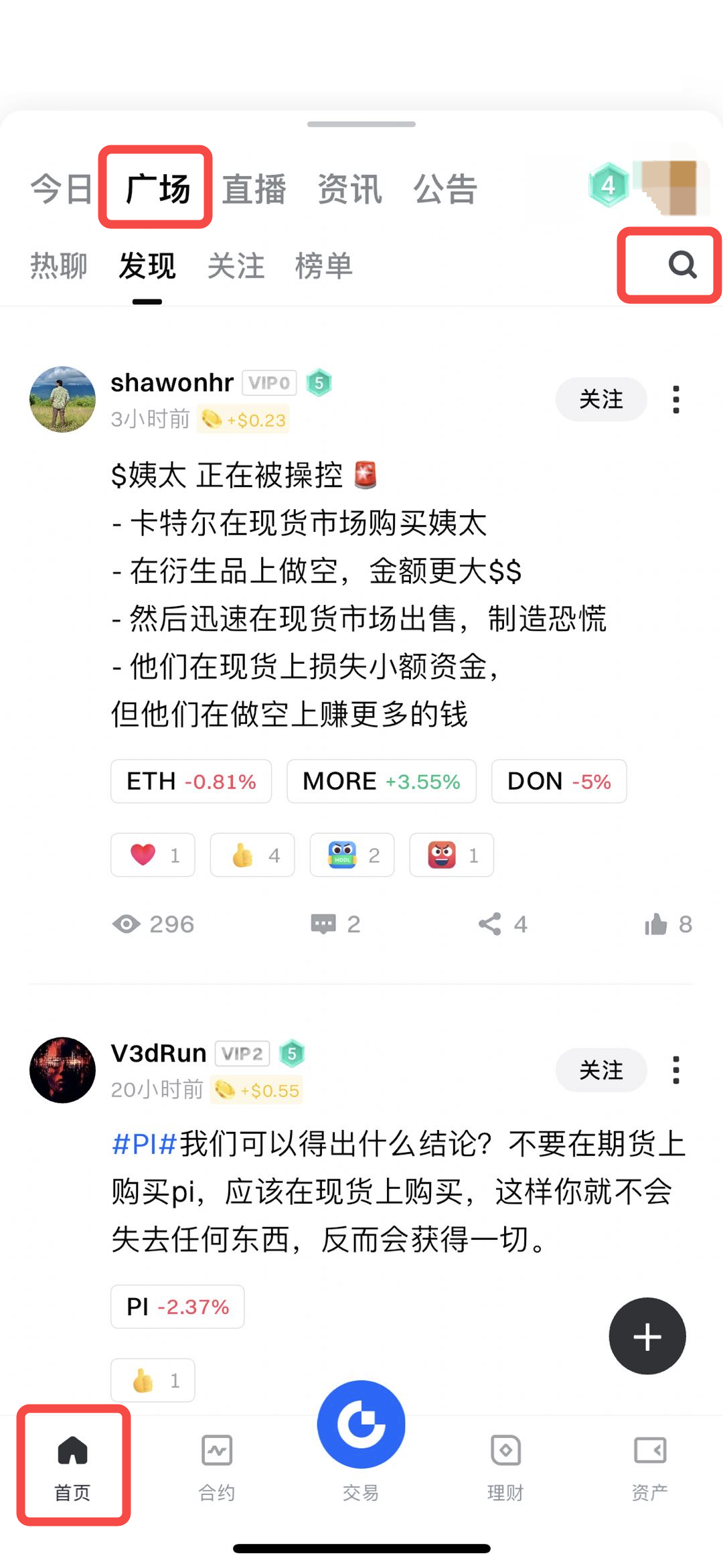The image size is (723, 1568).
Task: Open comments on shawonhr's post
Action: [335, 924]
